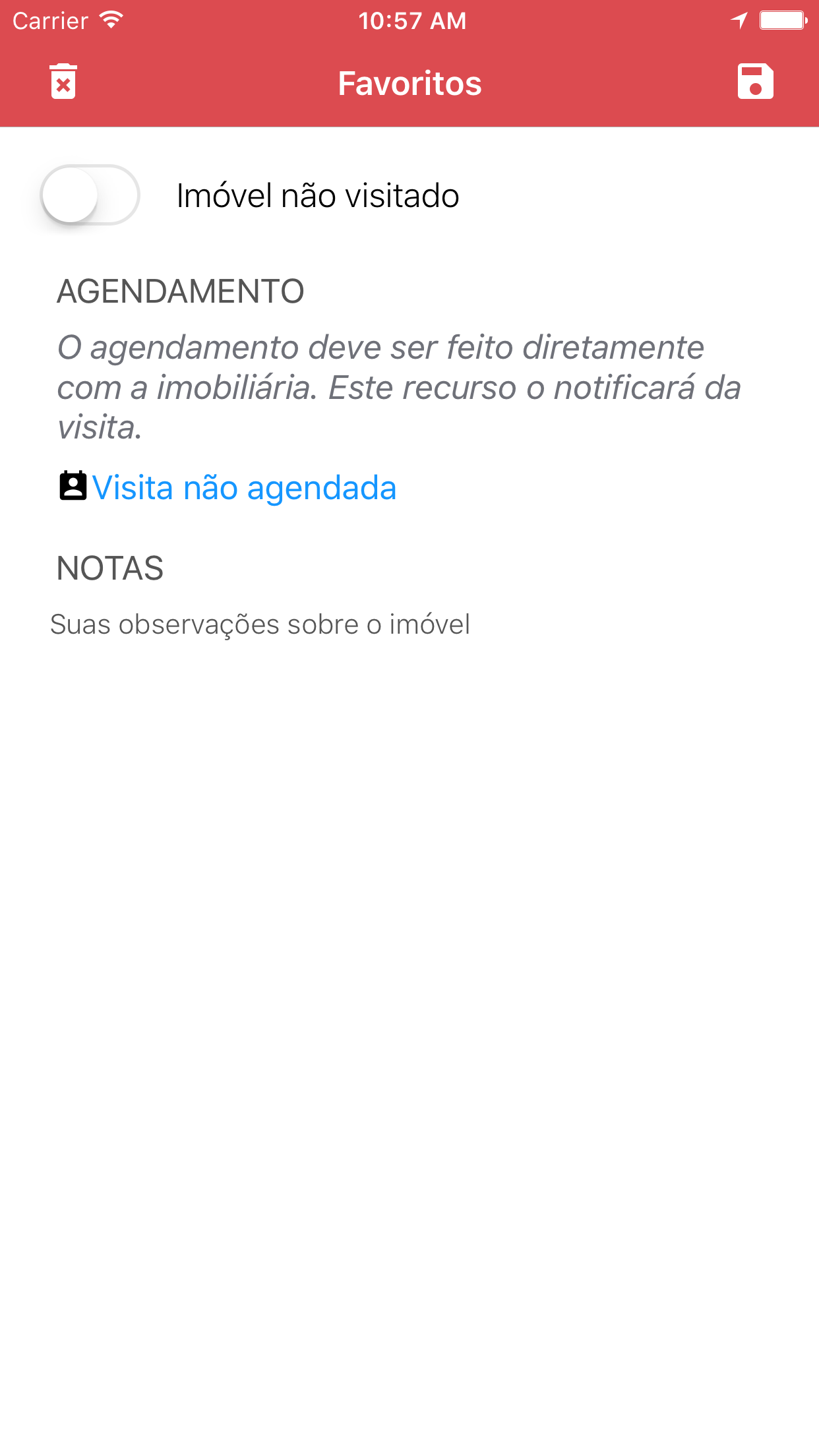The height and width of the screenshot is (1456, 819).
Task: Save changes with the floppy disk icon
Action: point(755,82)
